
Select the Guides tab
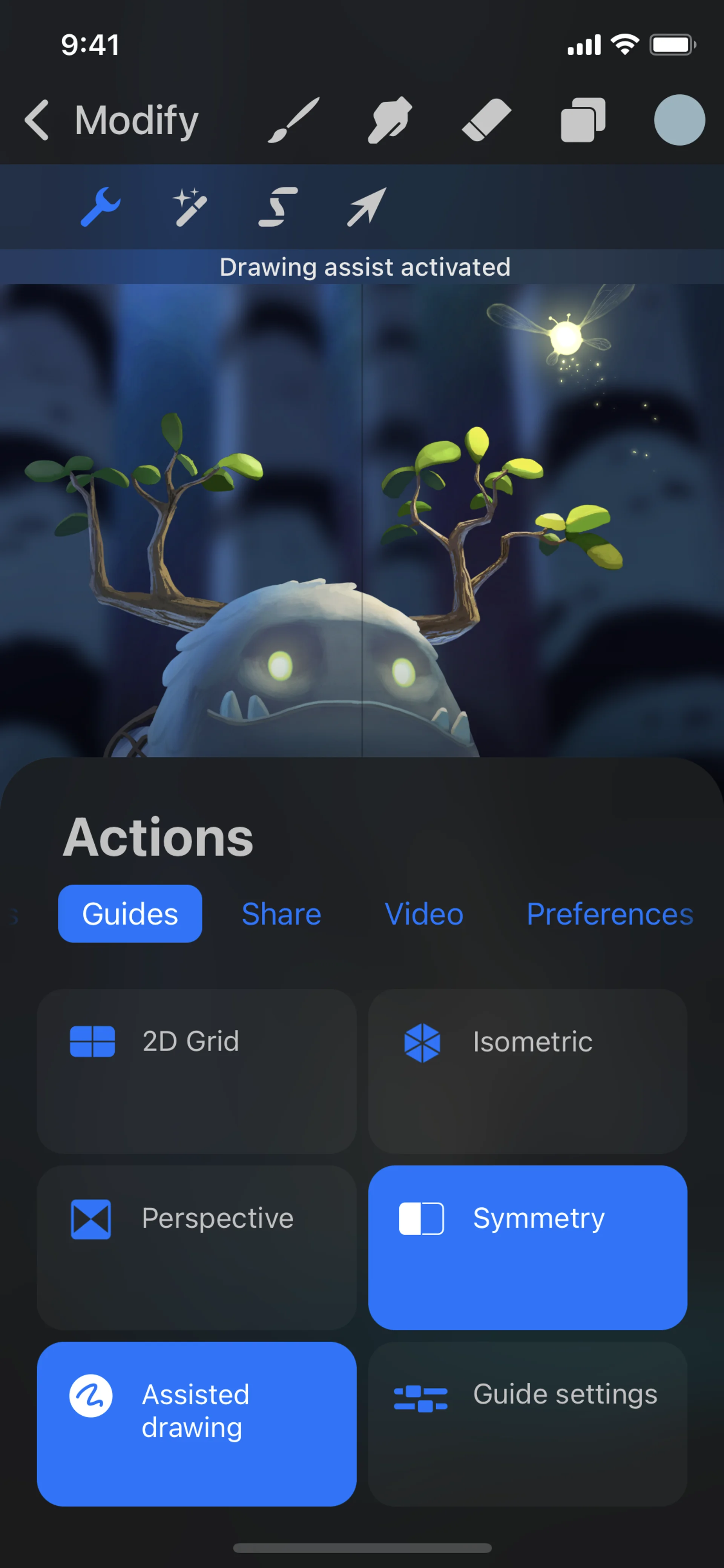pos(130,914)
